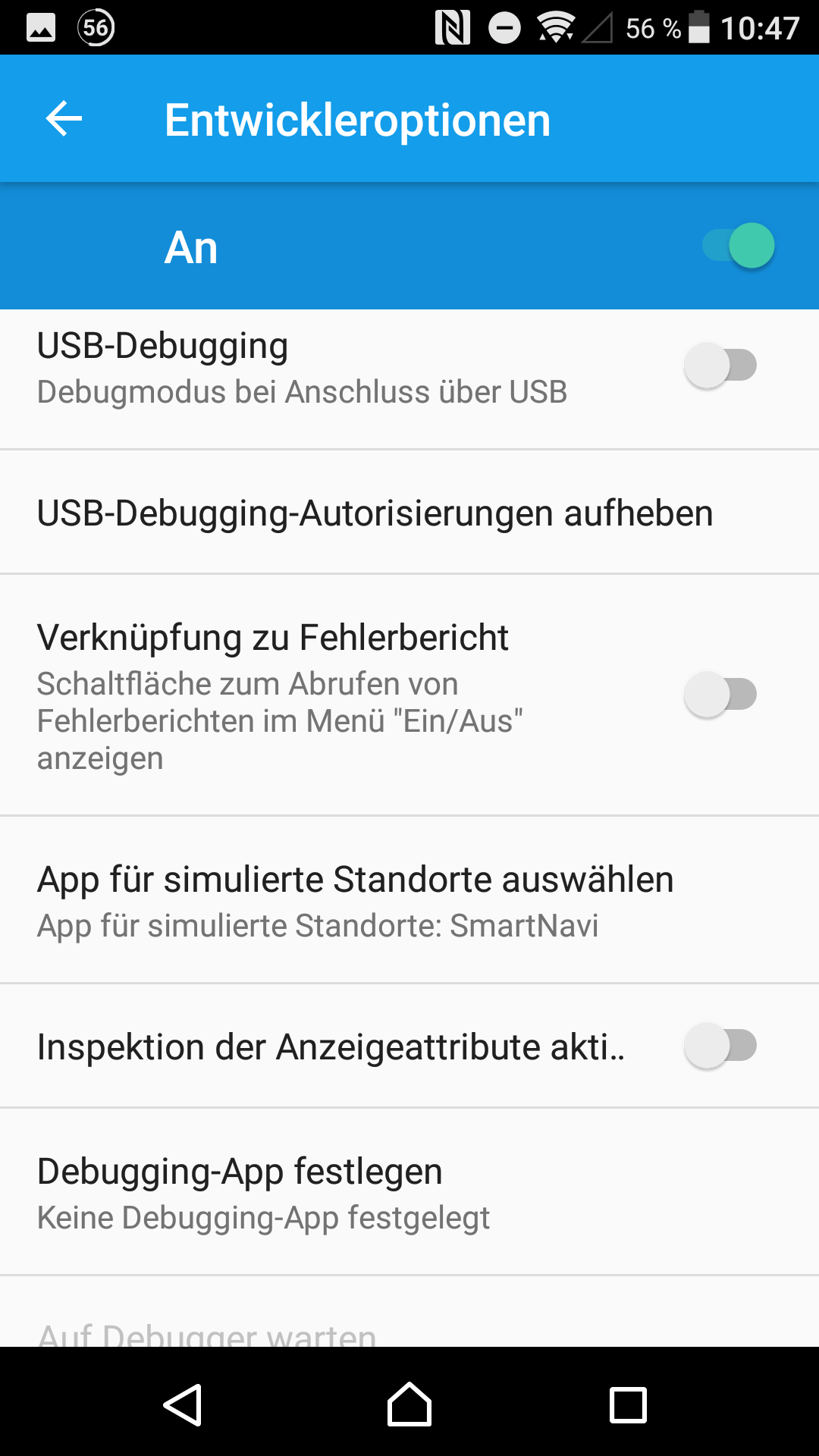Enable the USB-Debugging switch
Image resolution: width=819 pixels, height=1456 pixels.
click(720, 366)
